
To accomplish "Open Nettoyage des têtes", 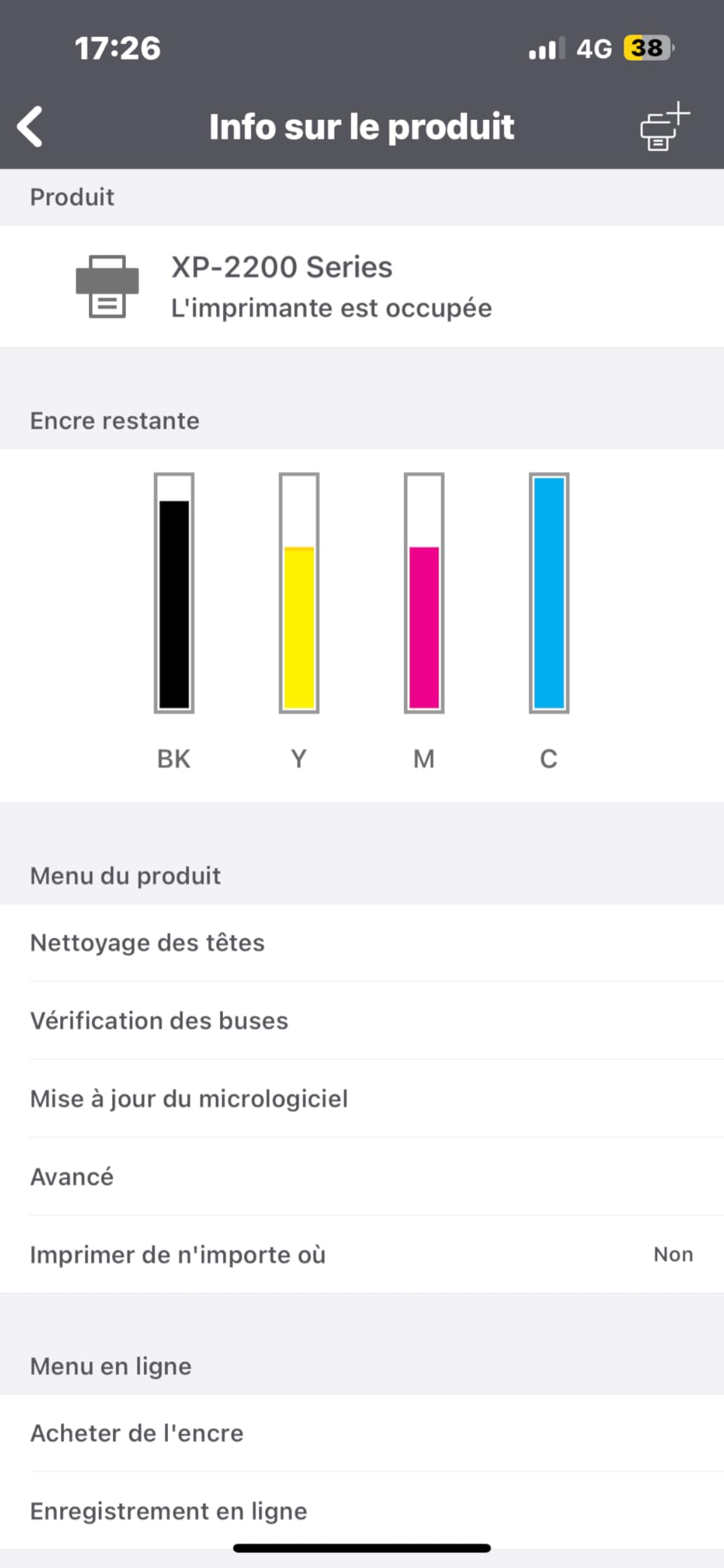I will [362, 943].
